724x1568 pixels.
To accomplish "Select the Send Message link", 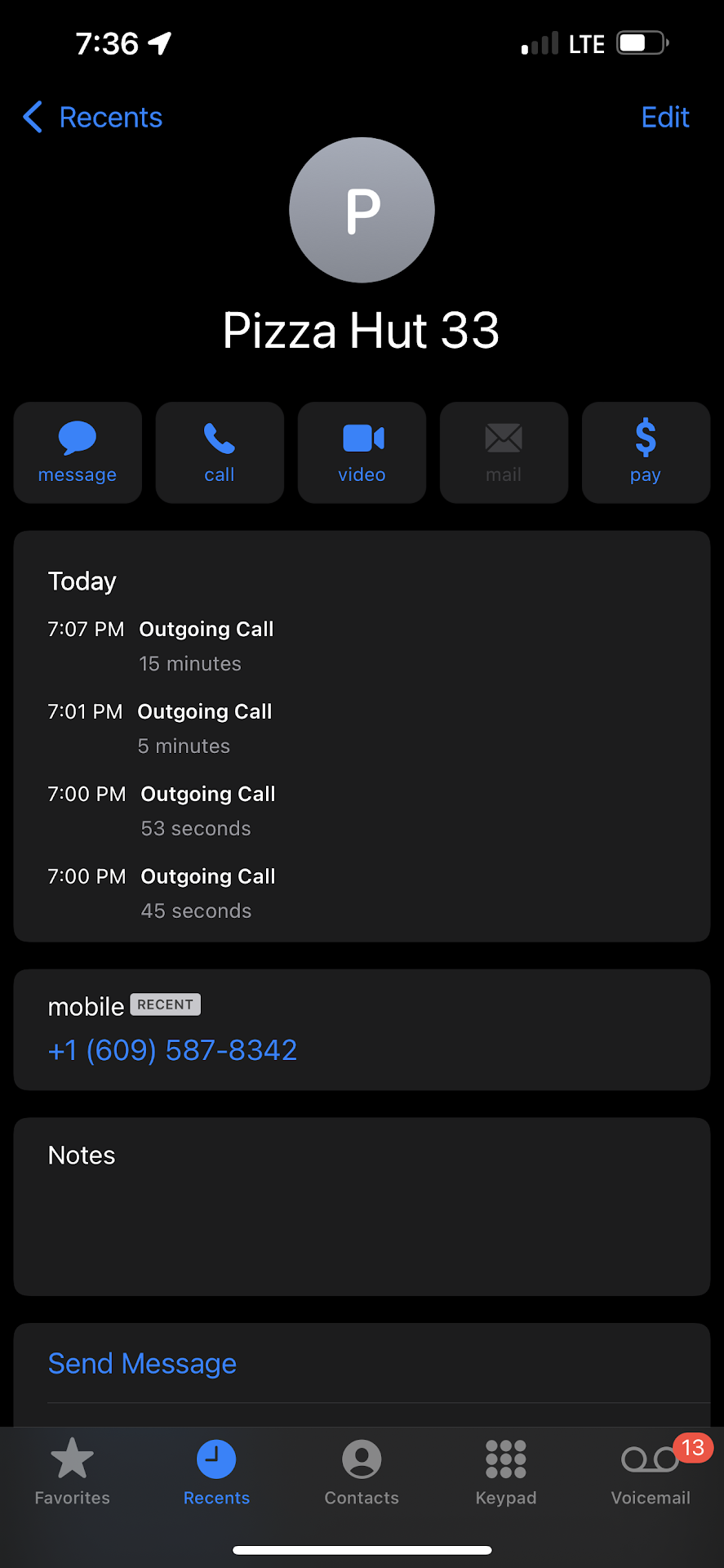I will [142, 1364].
